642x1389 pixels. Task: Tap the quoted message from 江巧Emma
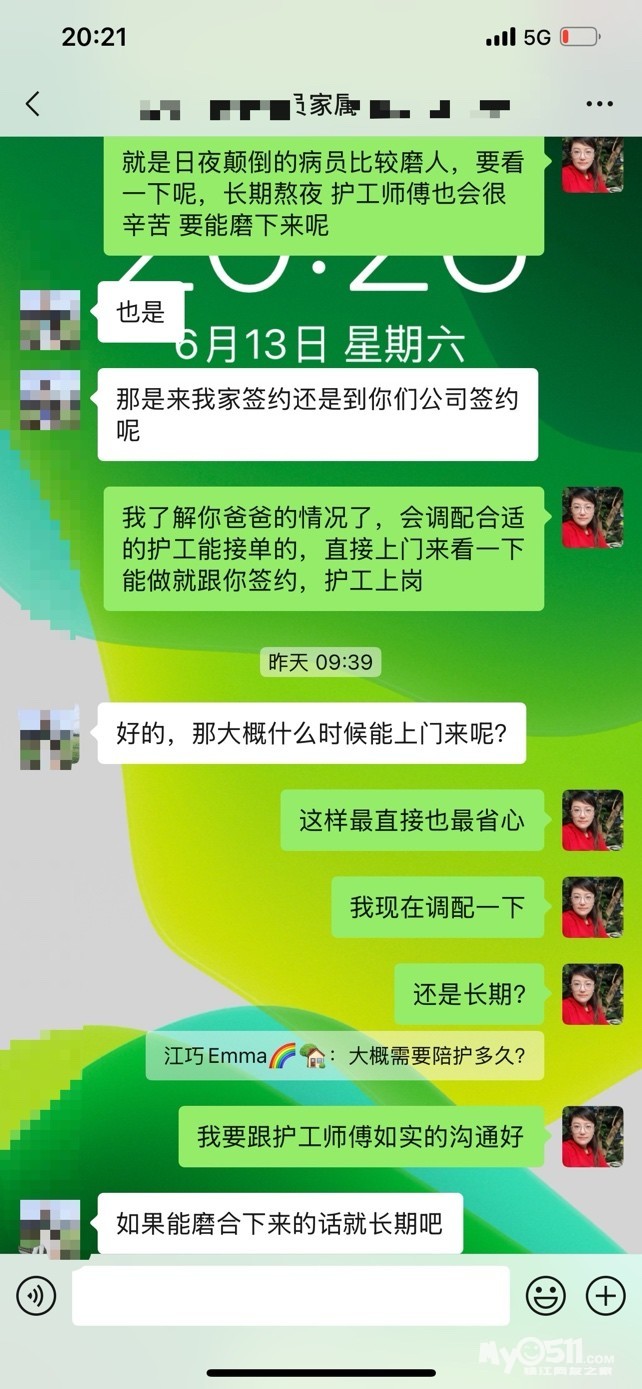pos(345,1056)
